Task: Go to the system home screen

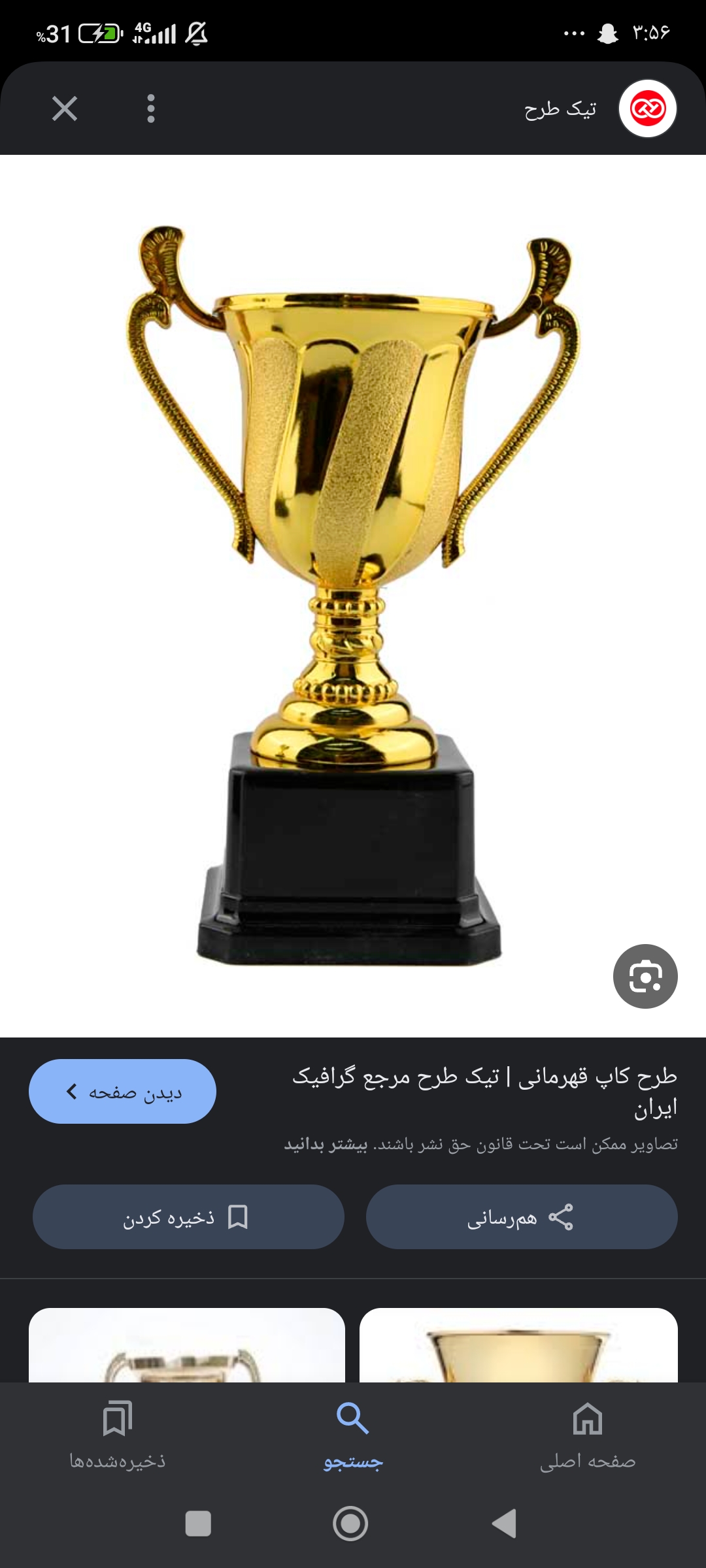Action: tap(351, 1524)
